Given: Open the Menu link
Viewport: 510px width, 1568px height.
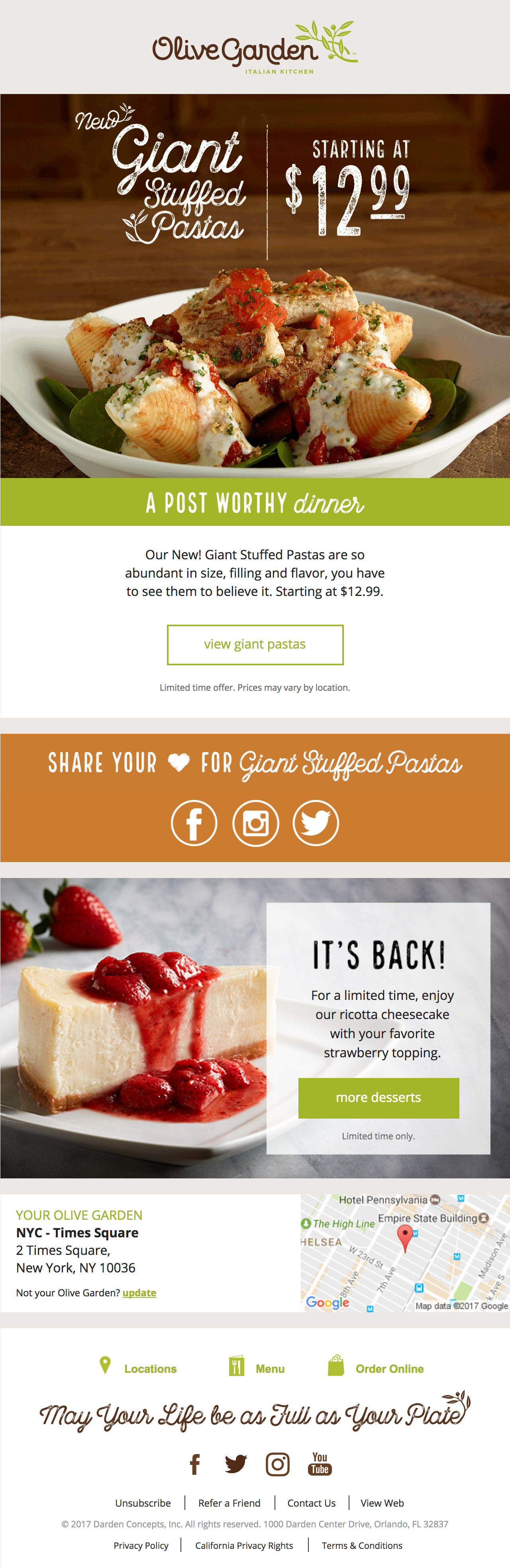Looking at the screenshot, I should (x=270, y=1368).
